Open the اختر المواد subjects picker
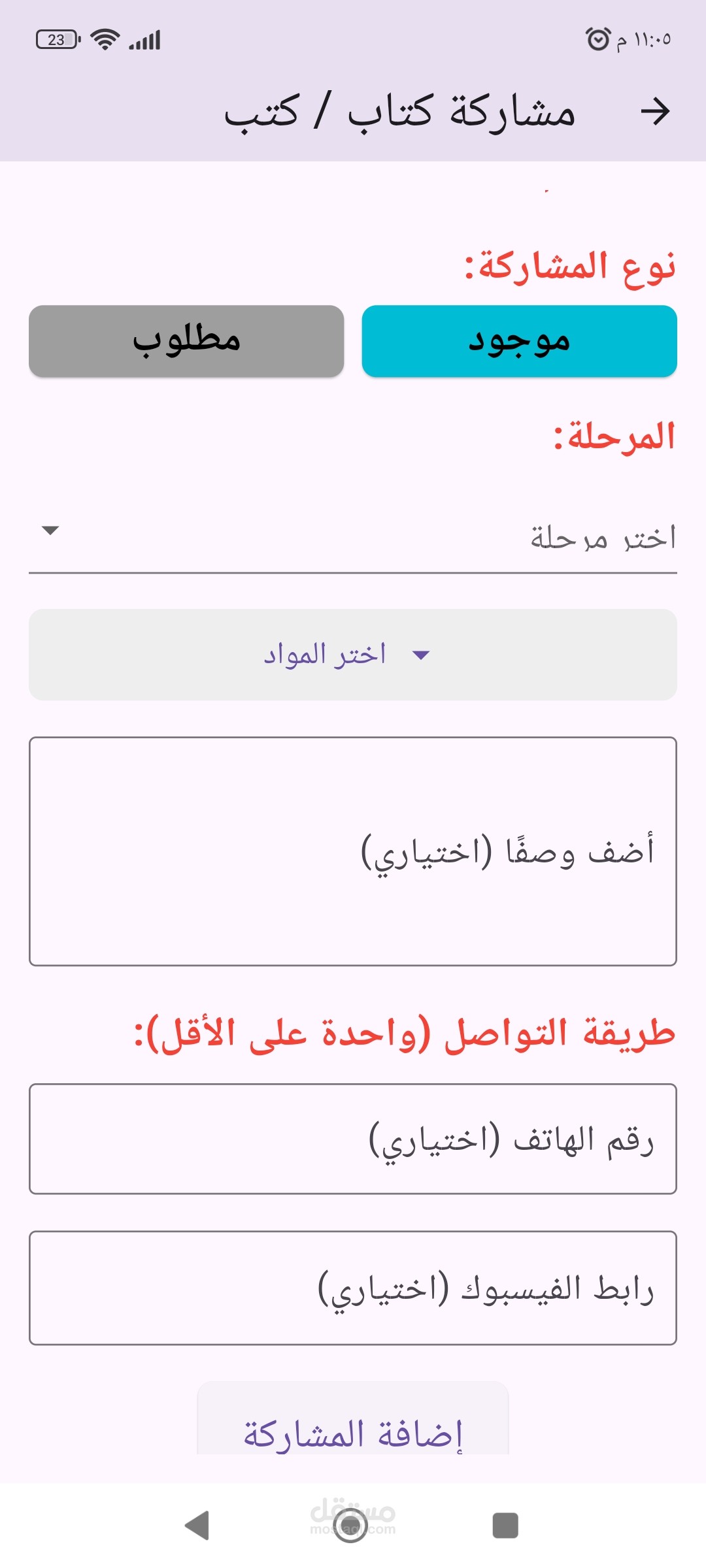Screen dimensions: 706x1568 coord(353,655)
